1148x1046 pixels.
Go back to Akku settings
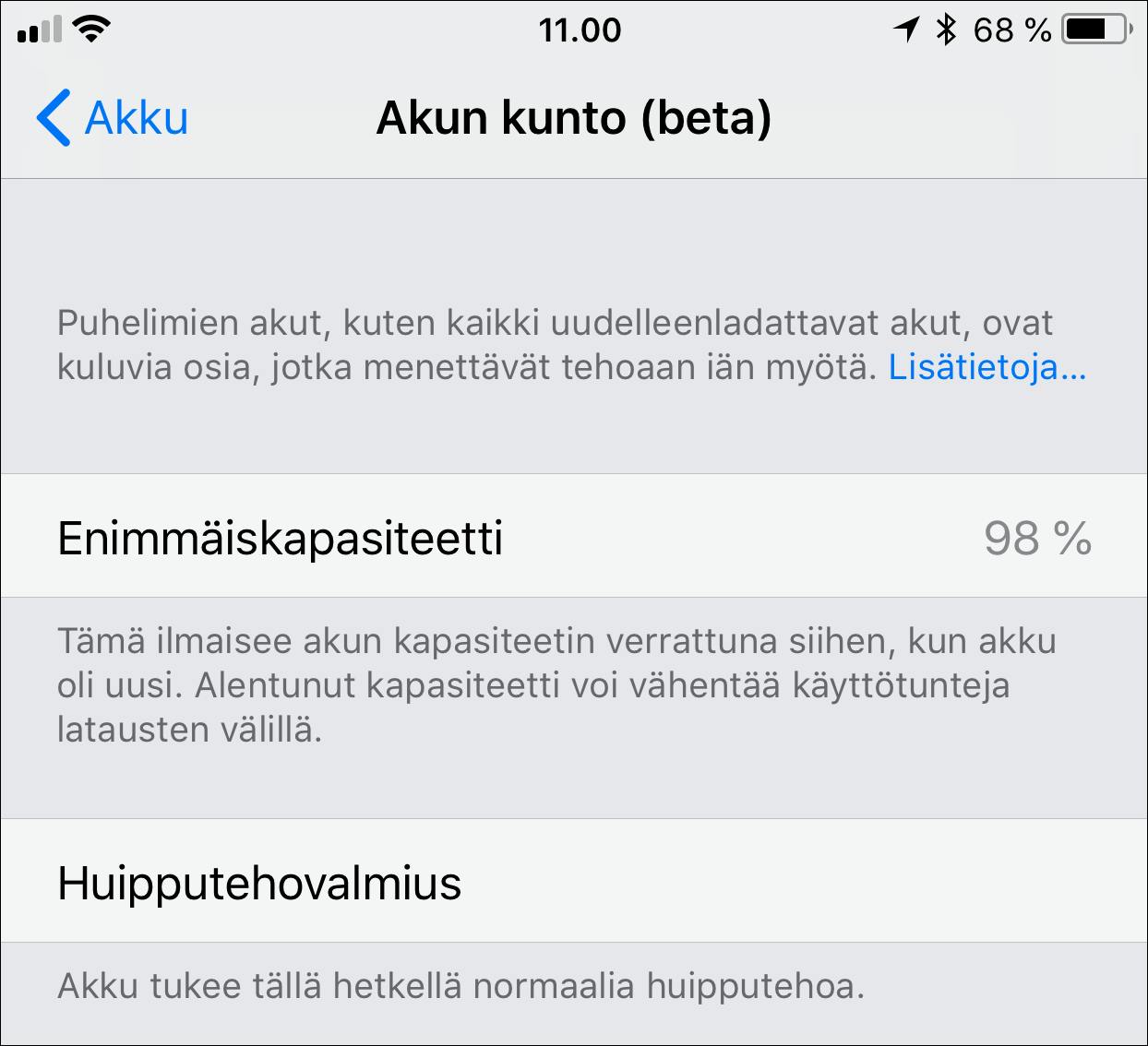(113, 118)
